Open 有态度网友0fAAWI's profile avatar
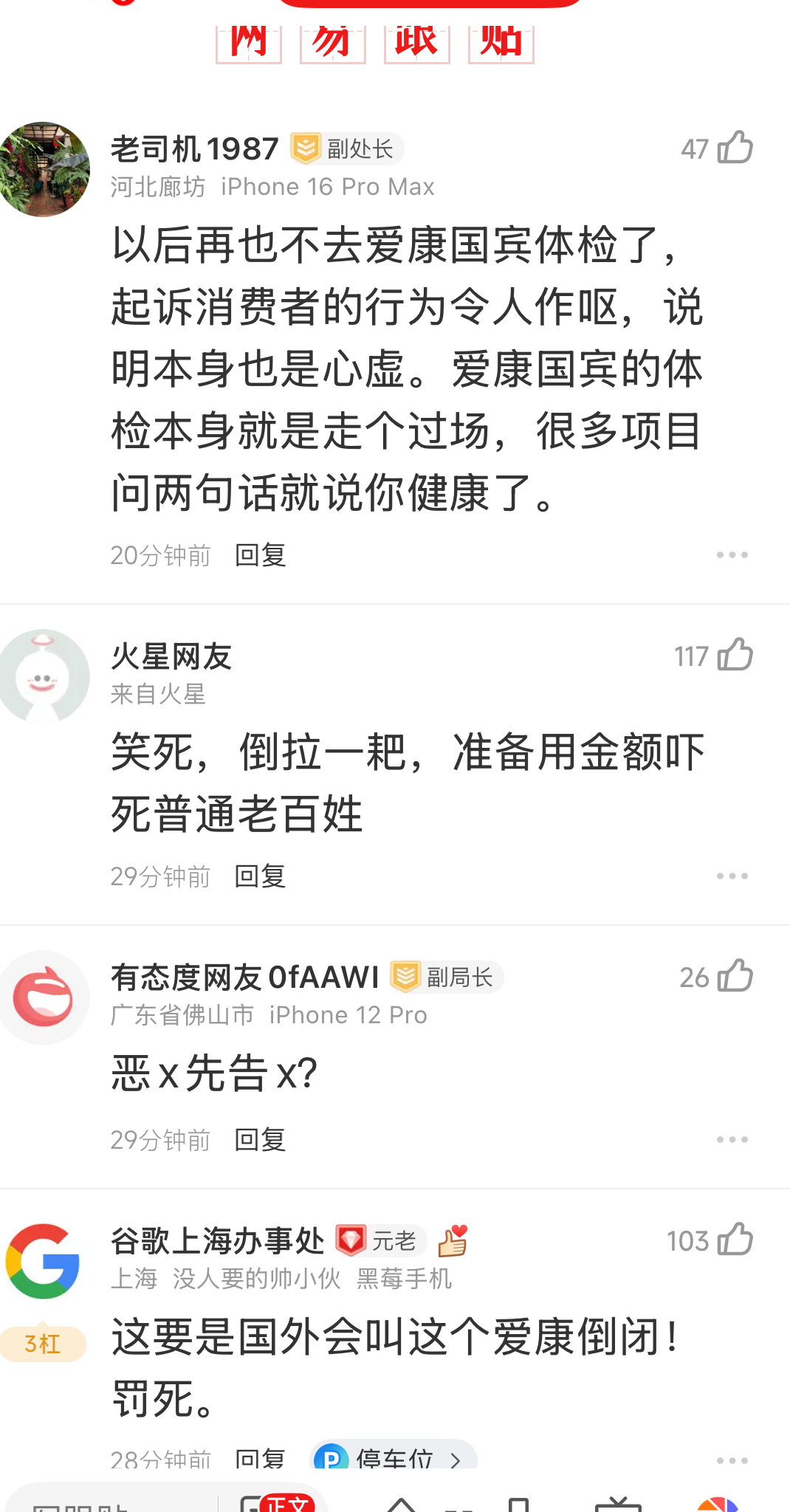 (44, 997)
